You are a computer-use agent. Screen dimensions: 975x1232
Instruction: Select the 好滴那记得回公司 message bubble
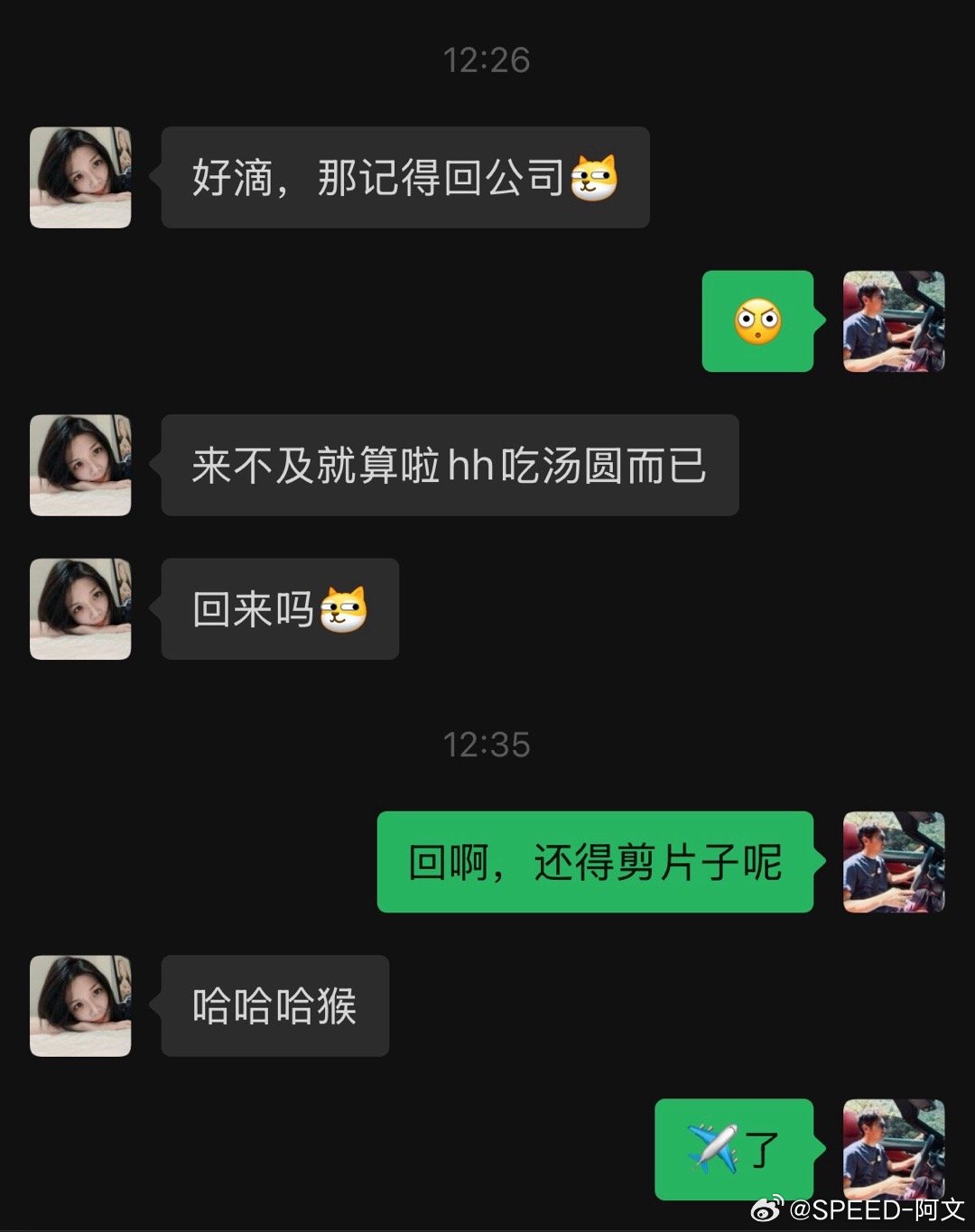[404, 178]
